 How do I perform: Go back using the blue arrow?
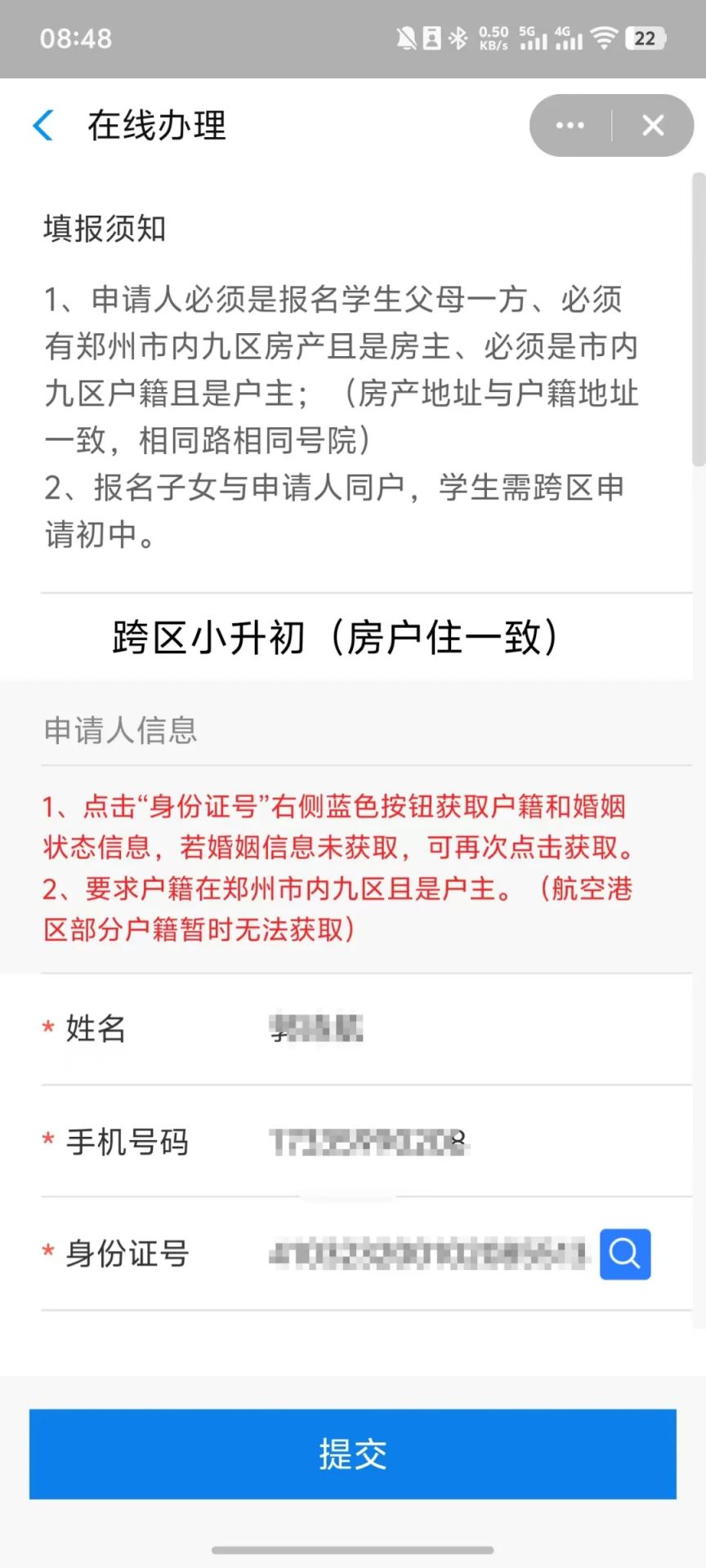tap(43, 126)
